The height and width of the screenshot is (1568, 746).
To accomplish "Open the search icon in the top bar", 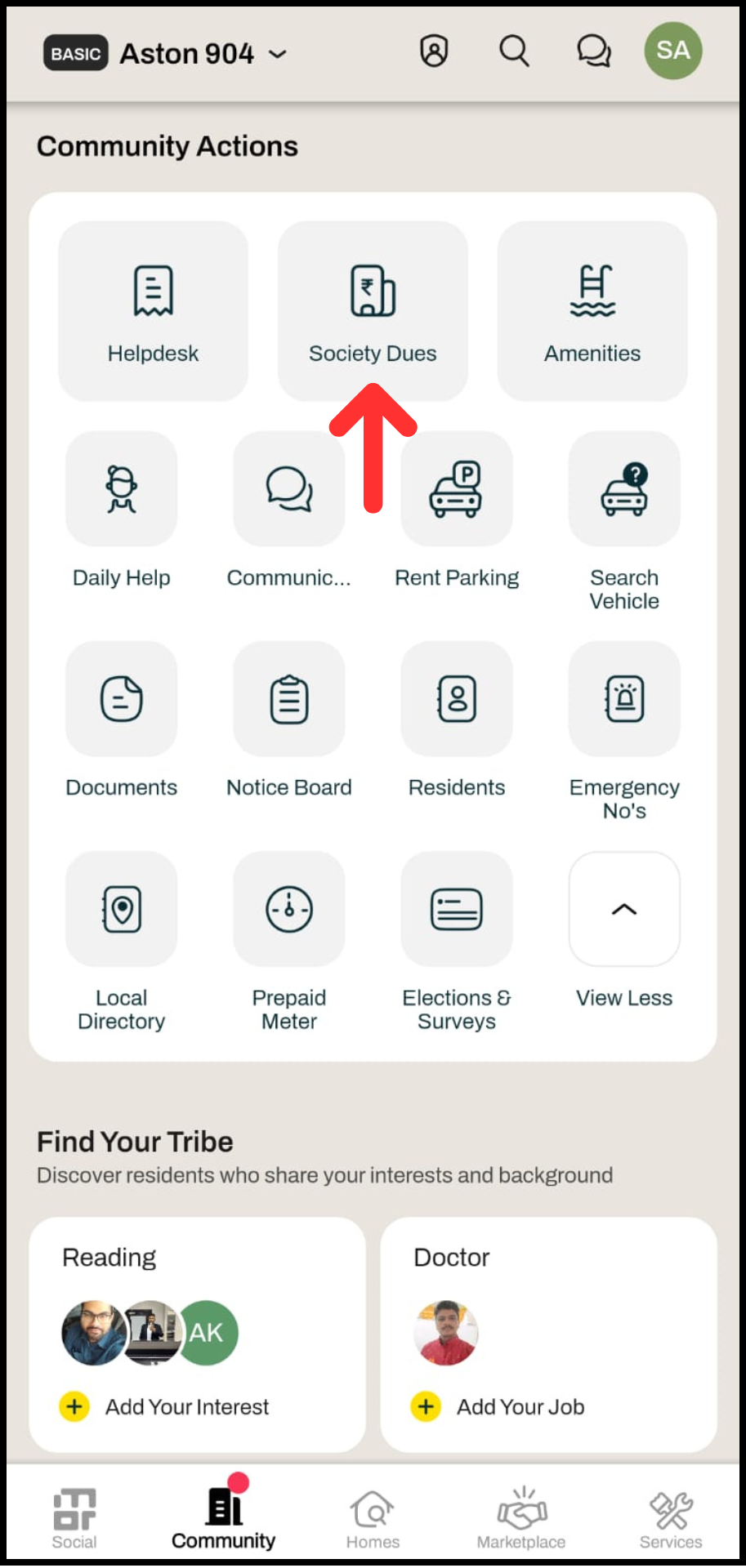I will (x=514, y=51).
